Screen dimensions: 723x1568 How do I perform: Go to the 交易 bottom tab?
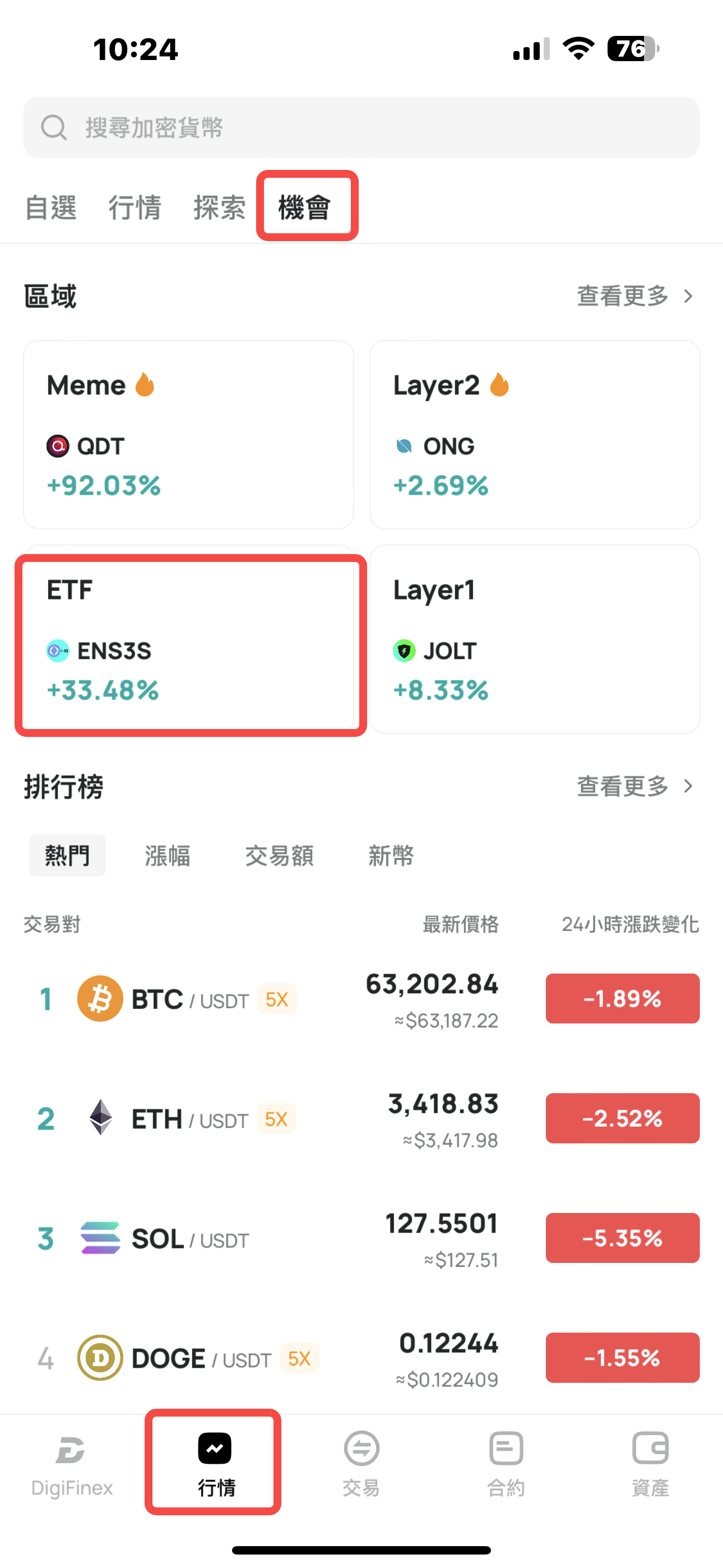[361, 1463]
